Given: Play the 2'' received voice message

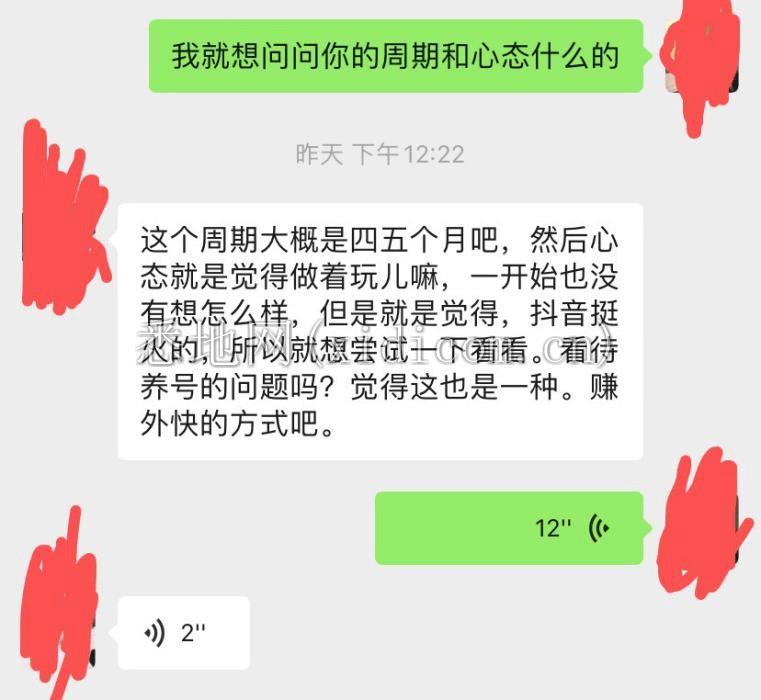Looking at the screenshot, I should [183, 633].
